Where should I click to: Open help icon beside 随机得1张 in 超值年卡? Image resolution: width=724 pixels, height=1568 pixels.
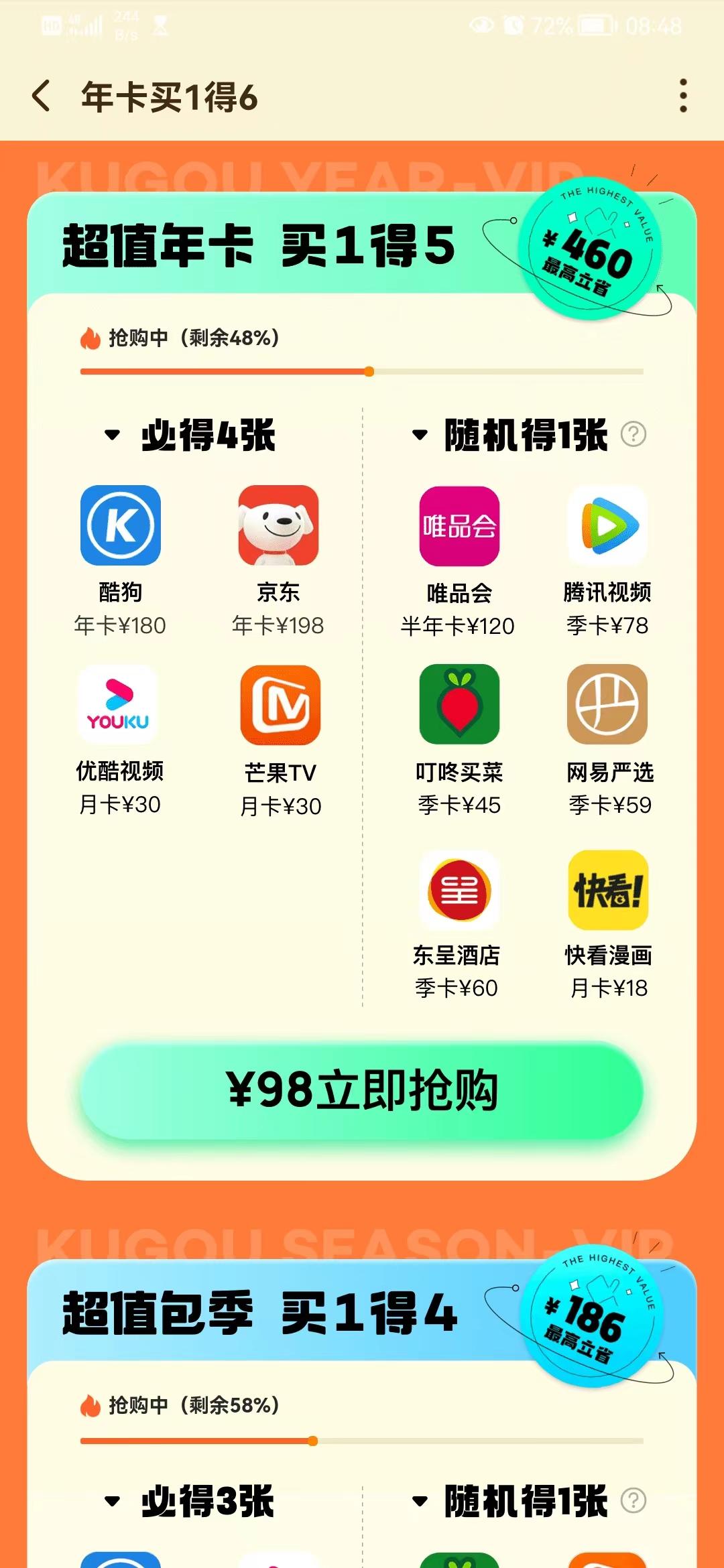pyautogui.click(x=633, y=434)
